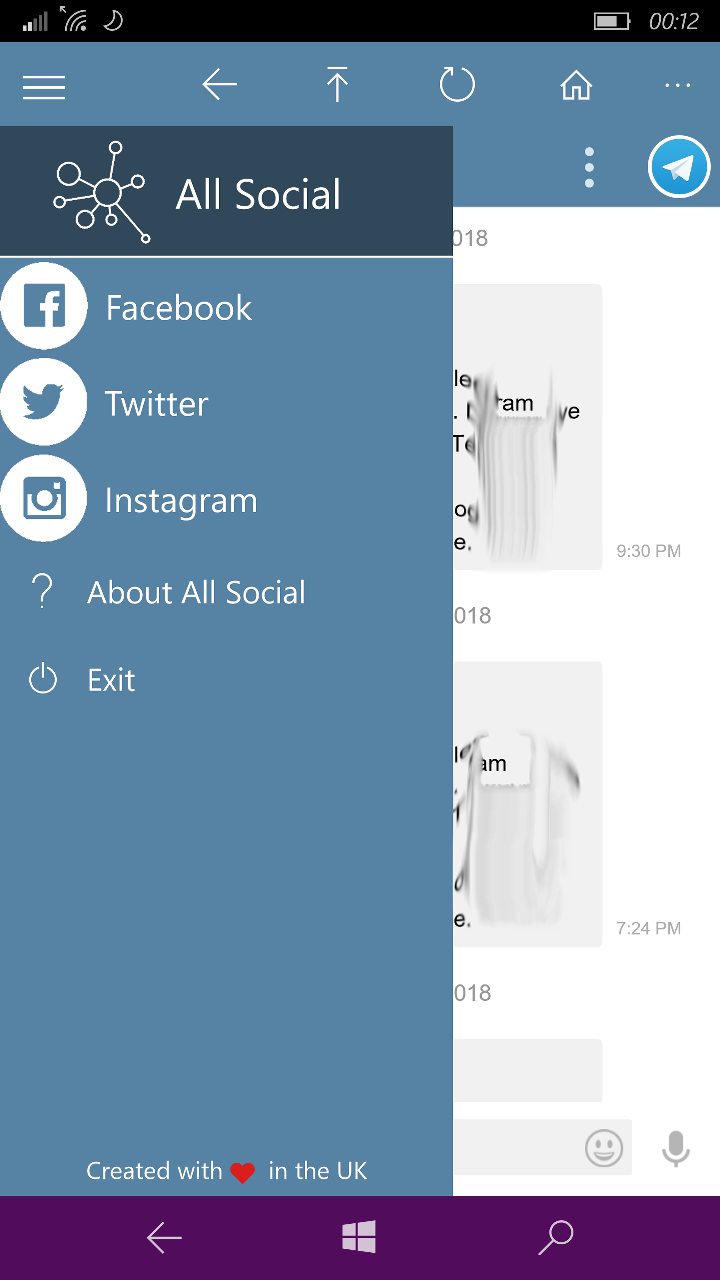720x1280 pixels.
Task: Record a voice message with the microphone
Action: (x=676, y=1148)
